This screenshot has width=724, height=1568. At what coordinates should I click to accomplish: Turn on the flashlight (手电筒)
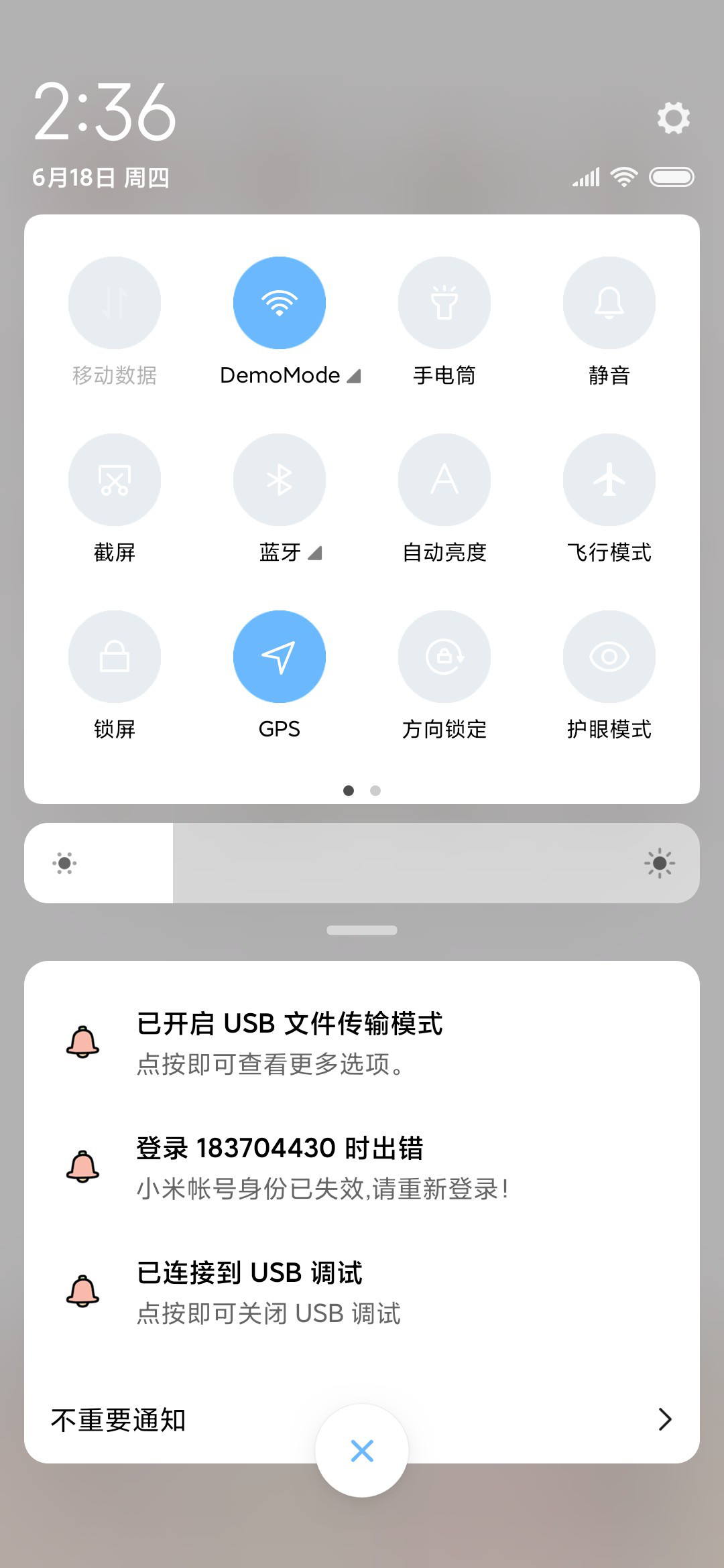444,303
